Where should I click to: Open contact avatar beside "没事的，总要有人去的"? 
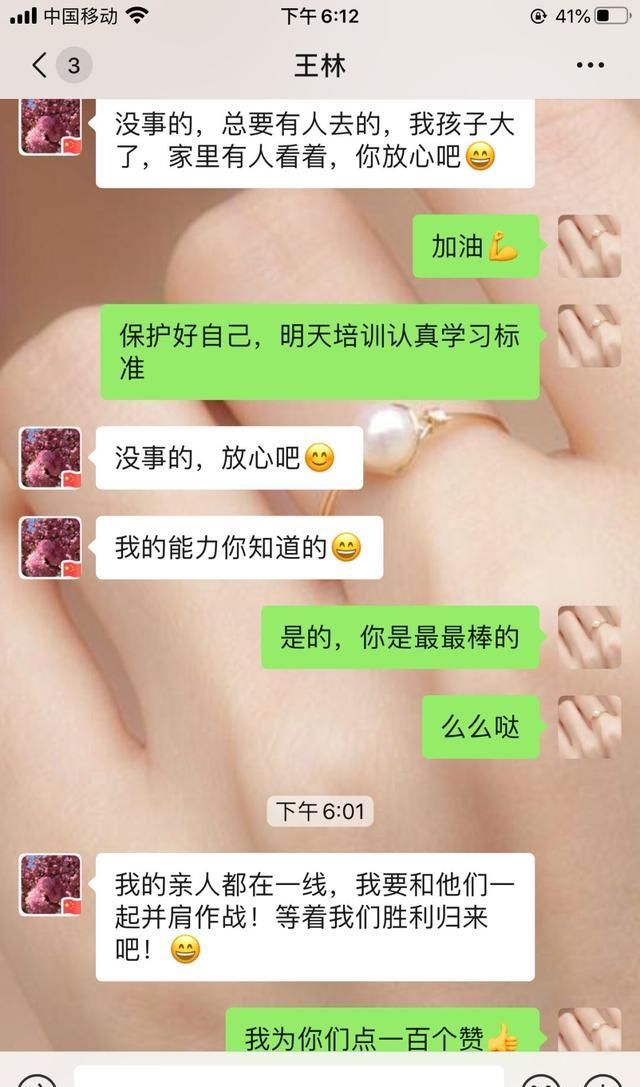point(50,126)
